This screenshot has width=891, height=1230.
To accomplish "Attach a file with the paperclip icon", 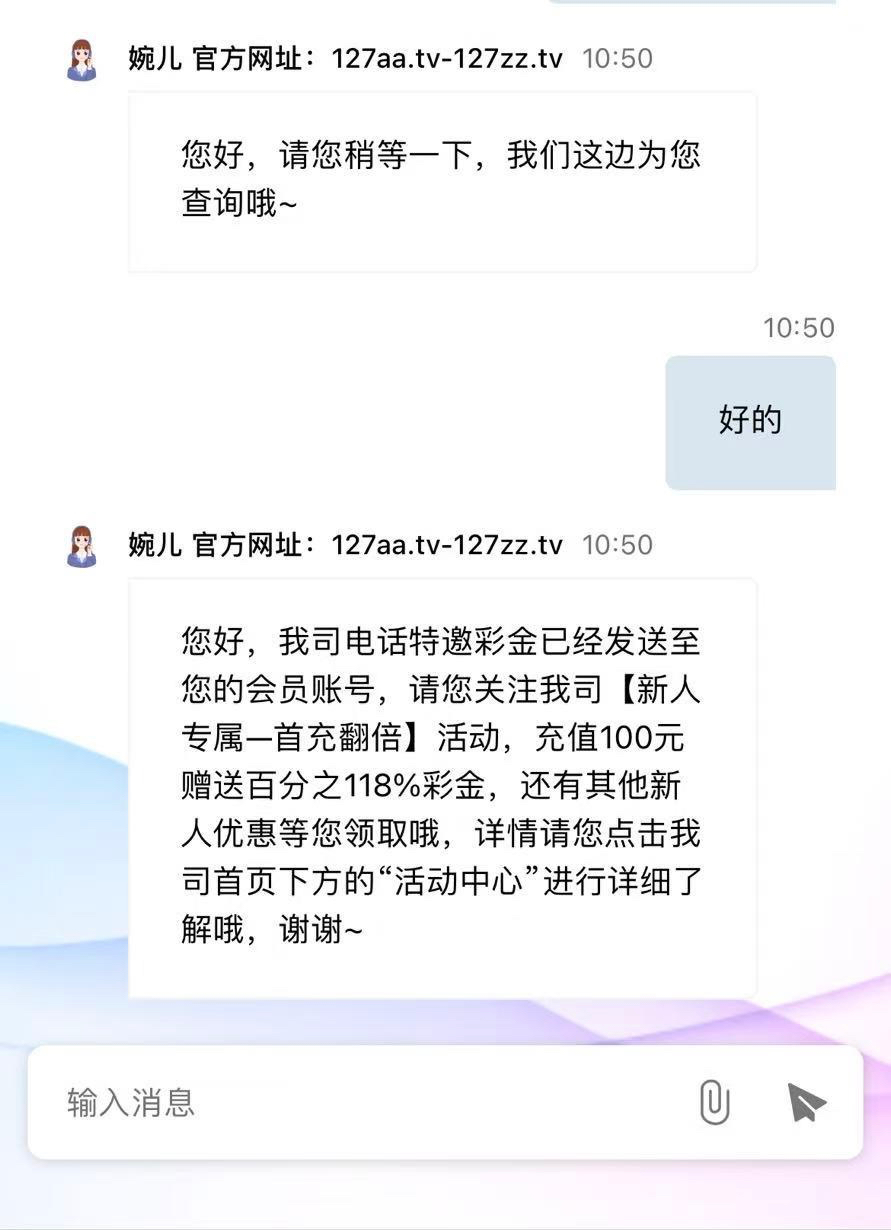I will pyautogui.click(x=713, y=1103).
